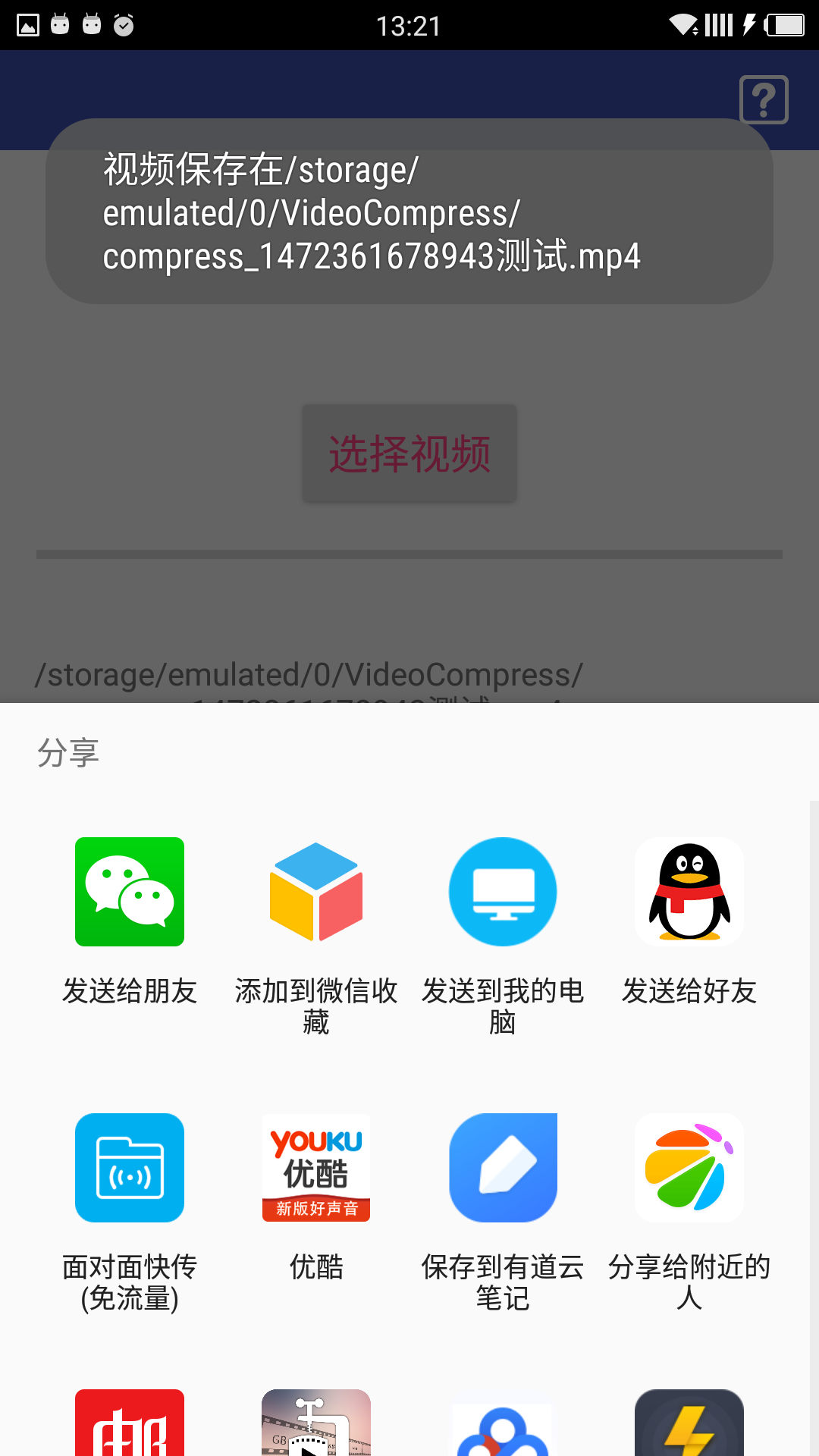The image size is (819, 1456).
Task: Tap the 分享 header of the share sheet
Action: tap(69, 753)
